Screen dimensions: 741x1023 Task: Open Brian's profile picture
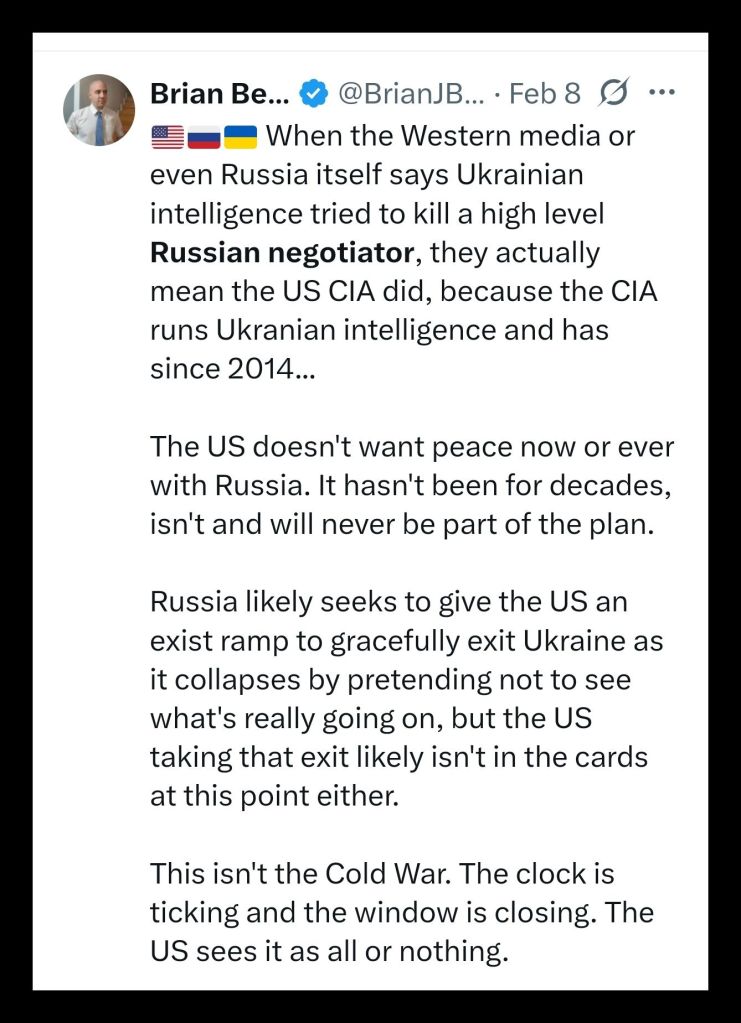(98, 110)
